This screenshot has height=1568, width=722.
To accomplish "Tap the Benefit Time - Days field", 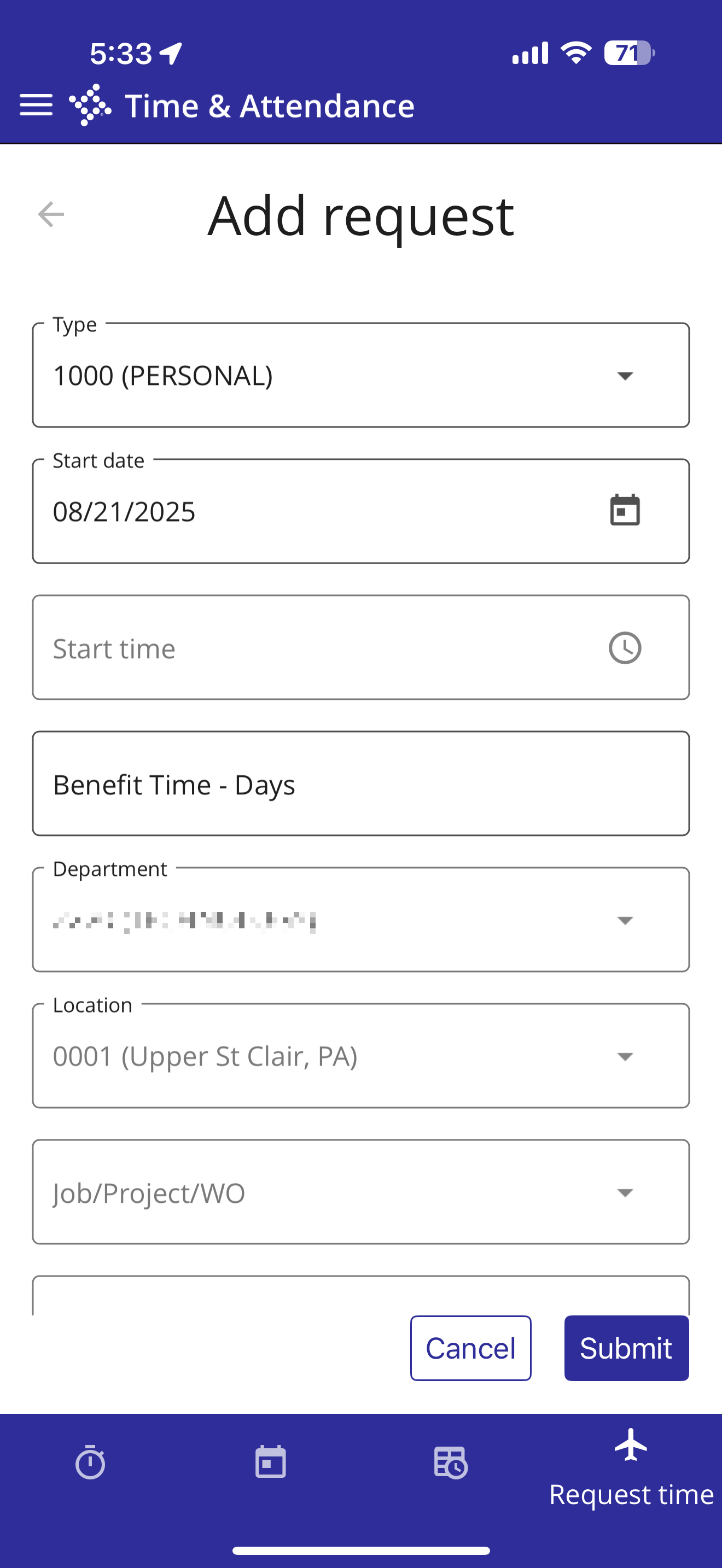I will pos(361,783).
